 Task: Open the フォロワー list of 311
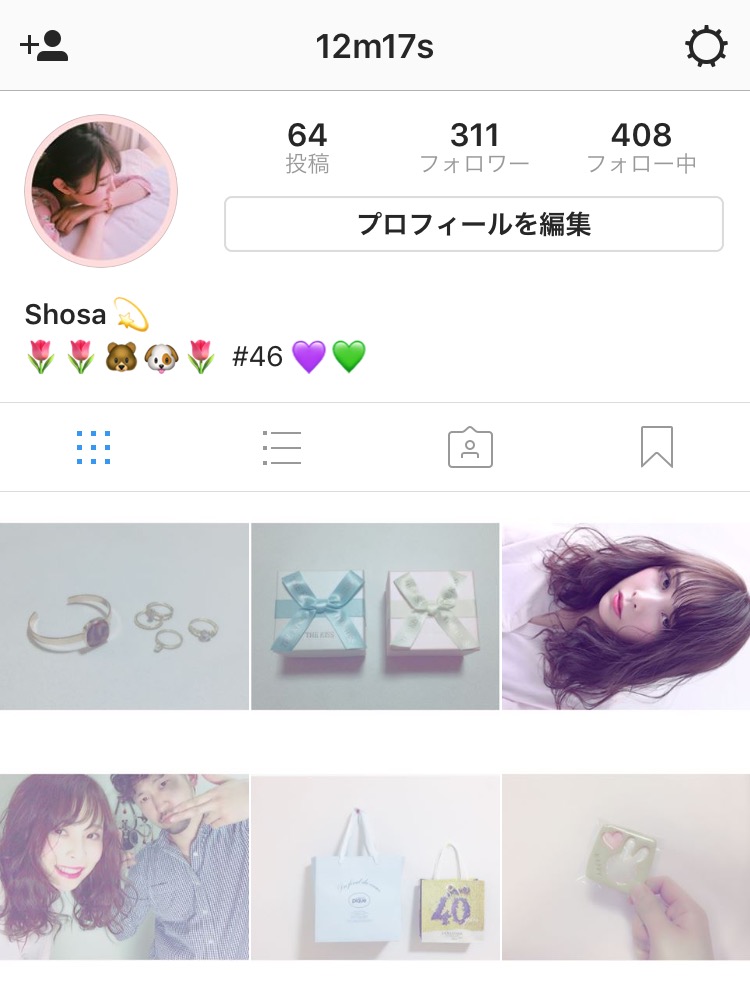(474, 147)
